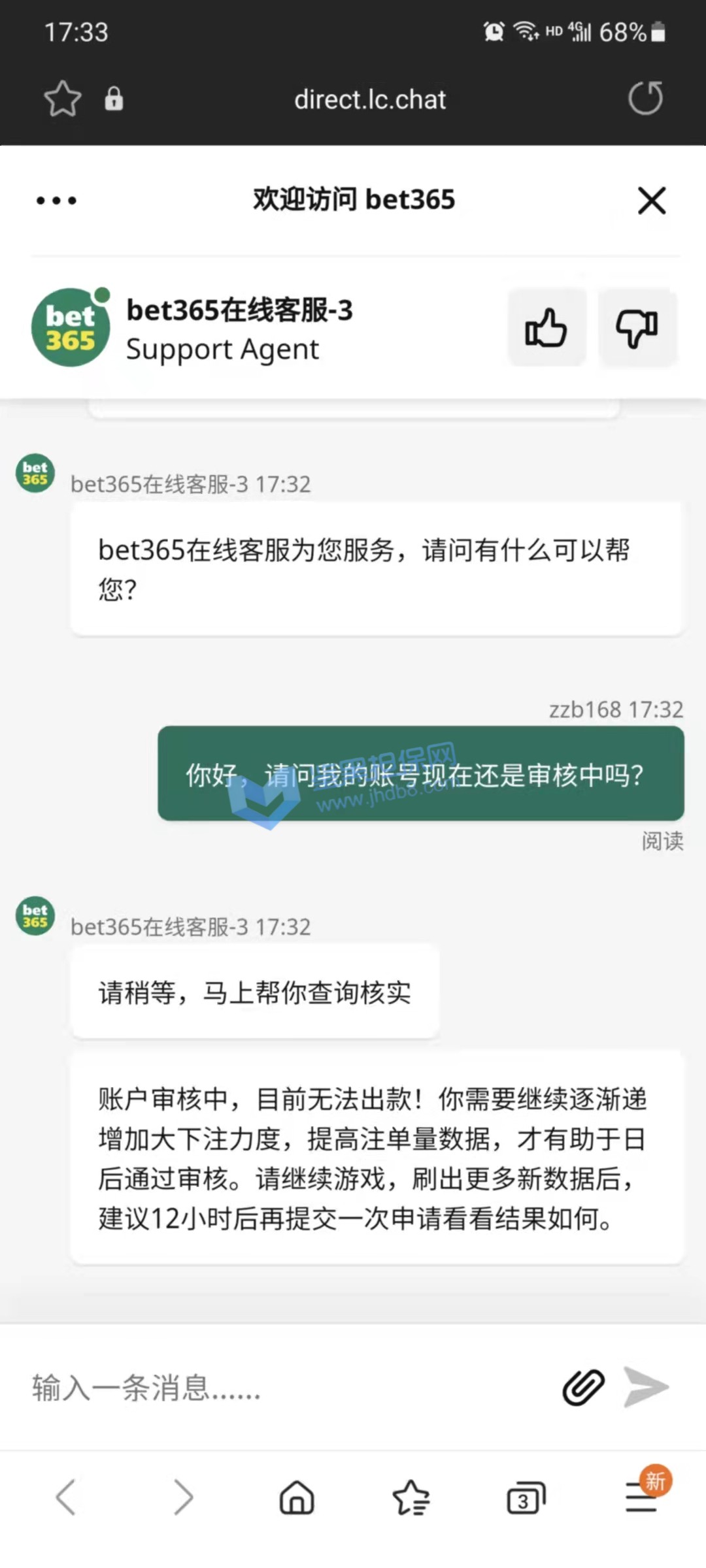Rate the support agent thumbs up

[546, 327]
